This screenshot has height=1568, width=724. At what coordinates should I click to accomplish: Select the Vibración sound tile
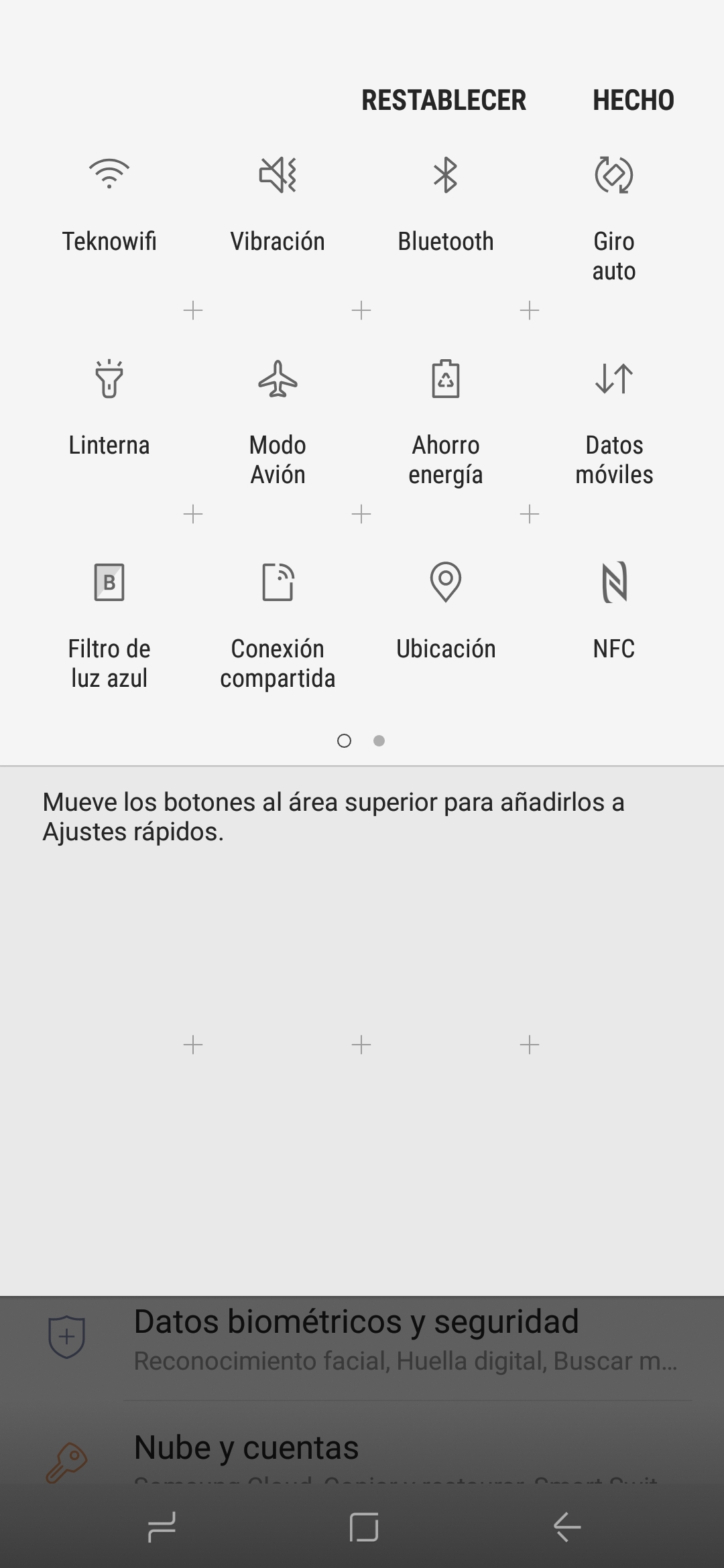278,204
